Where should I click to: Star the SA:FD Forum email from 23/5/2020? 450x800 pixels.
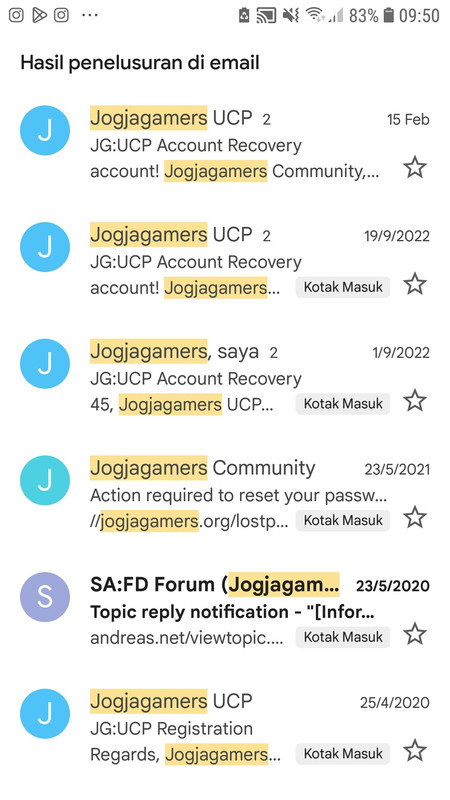point(415,635)
